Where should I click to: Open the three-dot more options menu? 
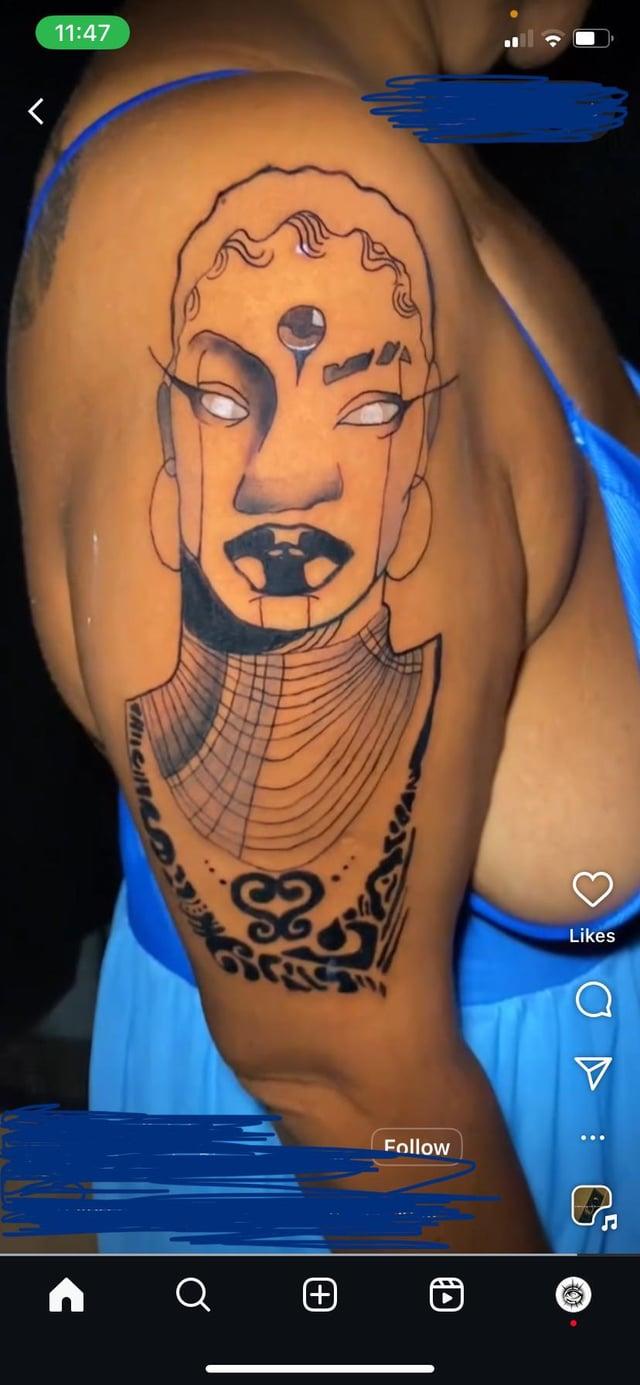(x=592, y=1138)
